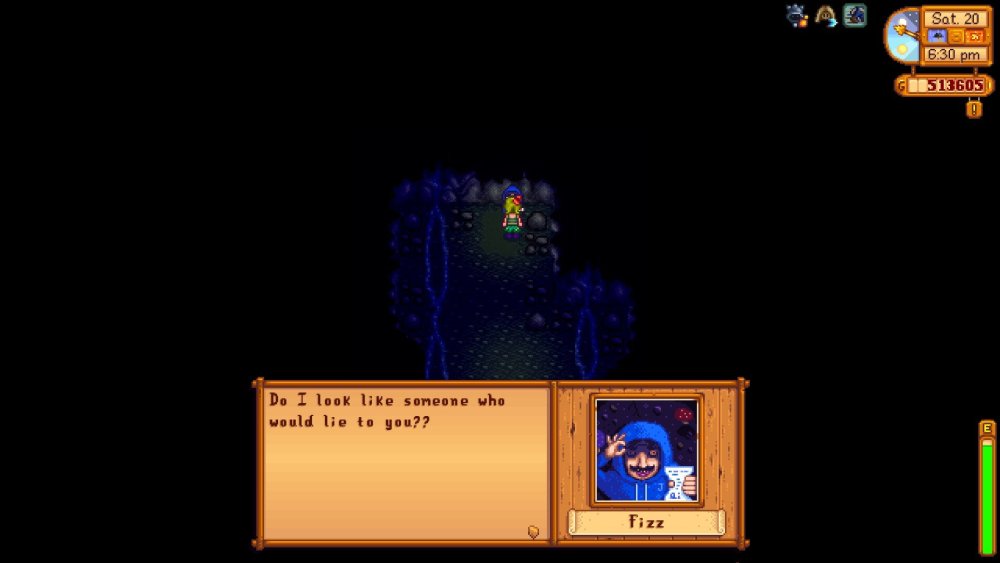Open the quest journal exclamation icon
Viewport: 1000px width, 563px height.
point(973,108)
